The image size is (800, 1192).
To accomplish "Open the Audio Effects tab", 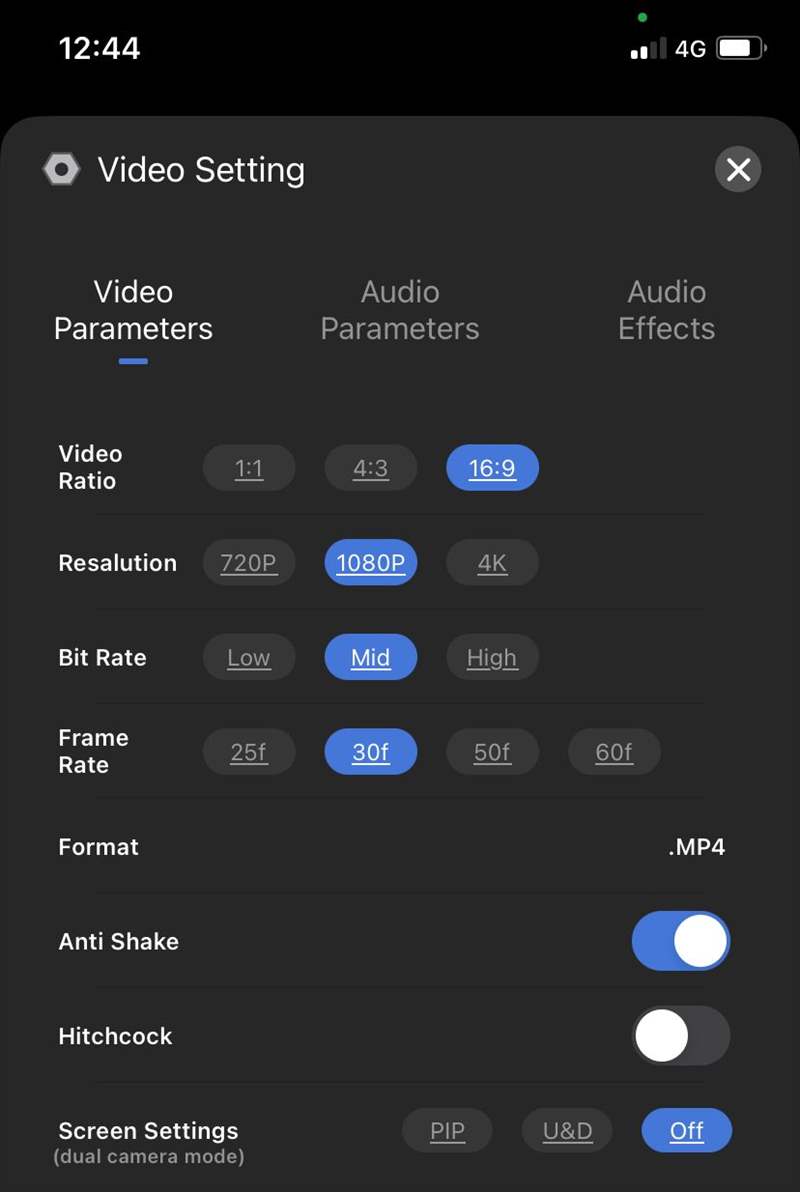I will (x=666, y=310).
